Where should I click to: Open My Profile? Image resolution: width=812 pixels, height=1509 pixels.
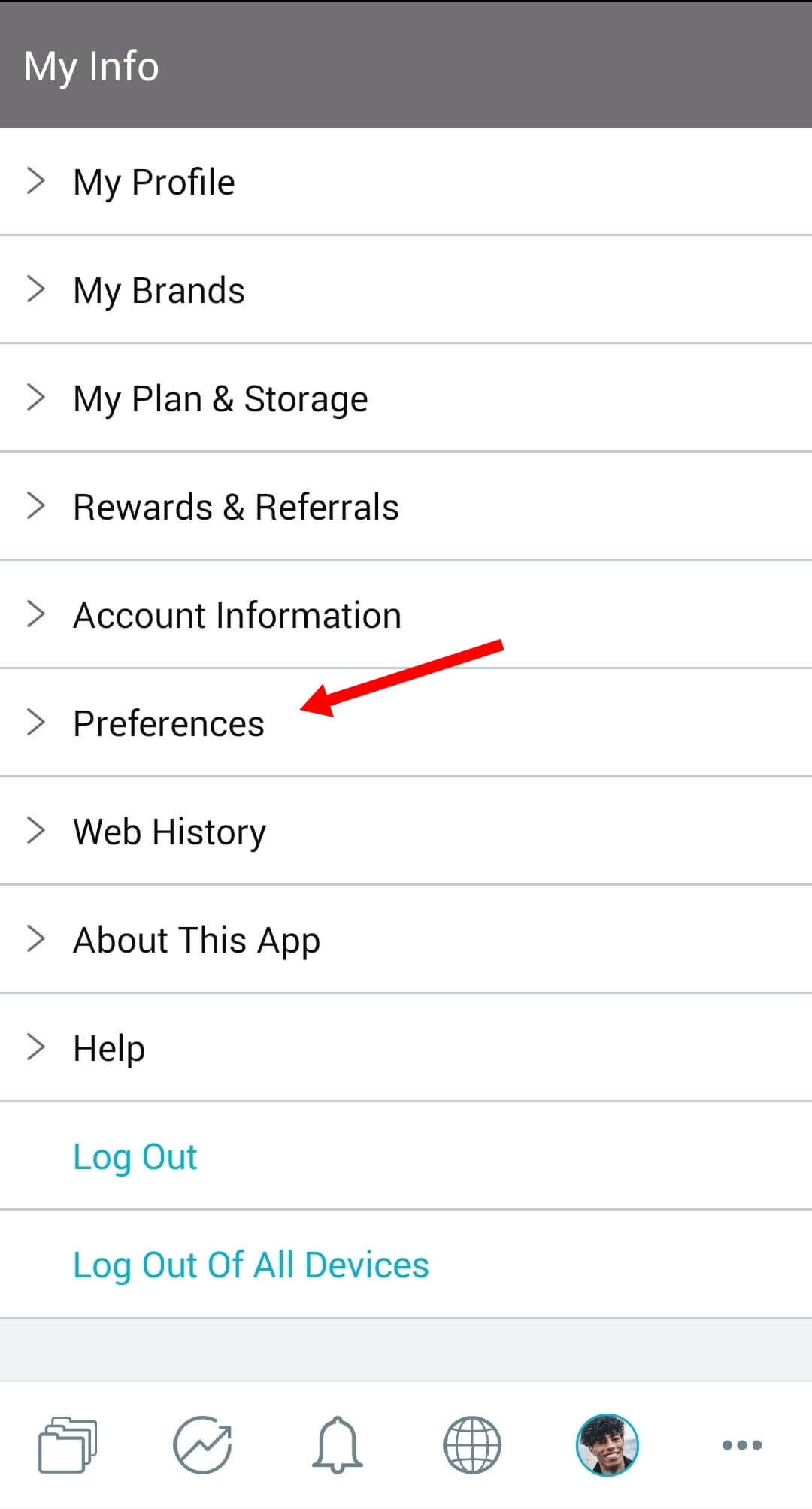pyautogui.click(x=406, y=181)
